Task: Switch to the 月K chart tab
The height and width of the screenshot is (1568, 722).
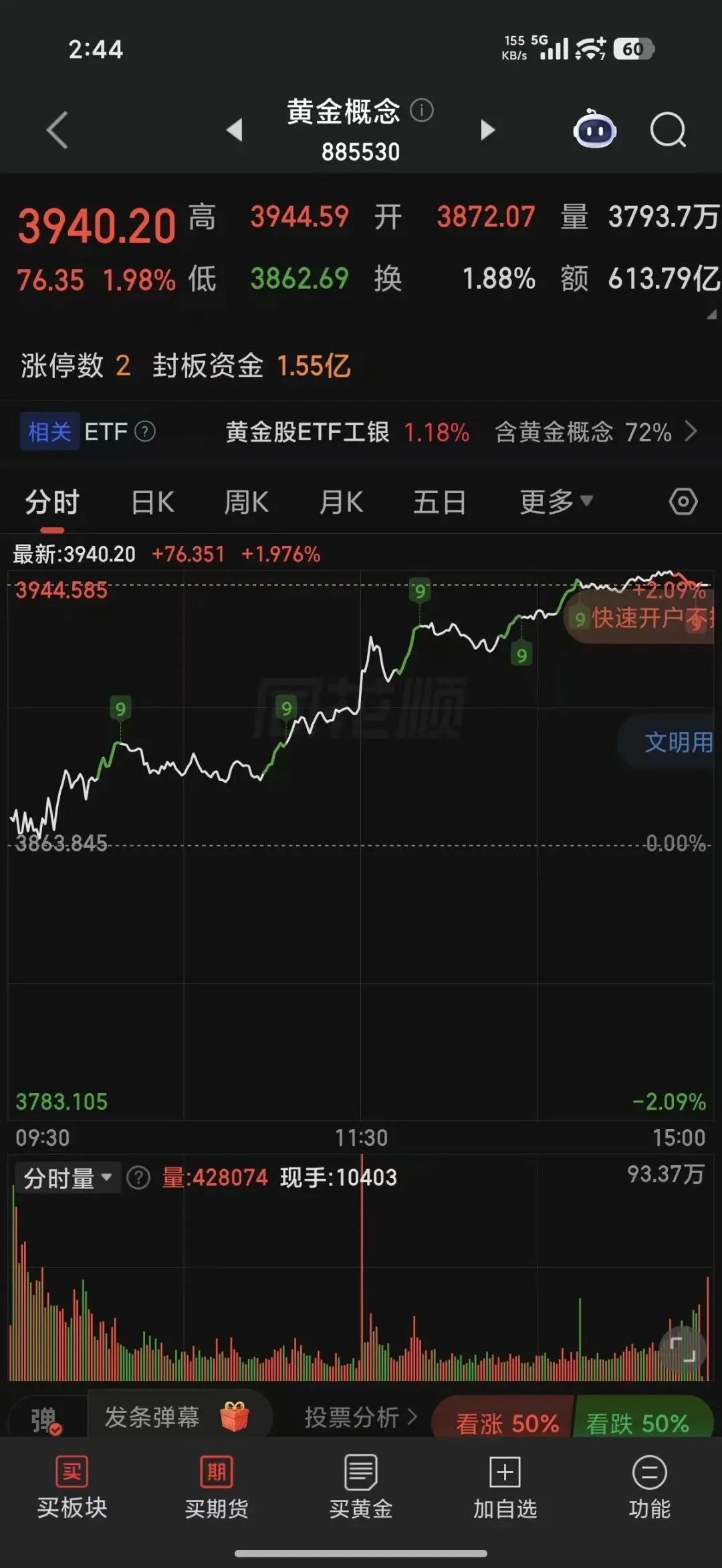Action: (342, 502)
